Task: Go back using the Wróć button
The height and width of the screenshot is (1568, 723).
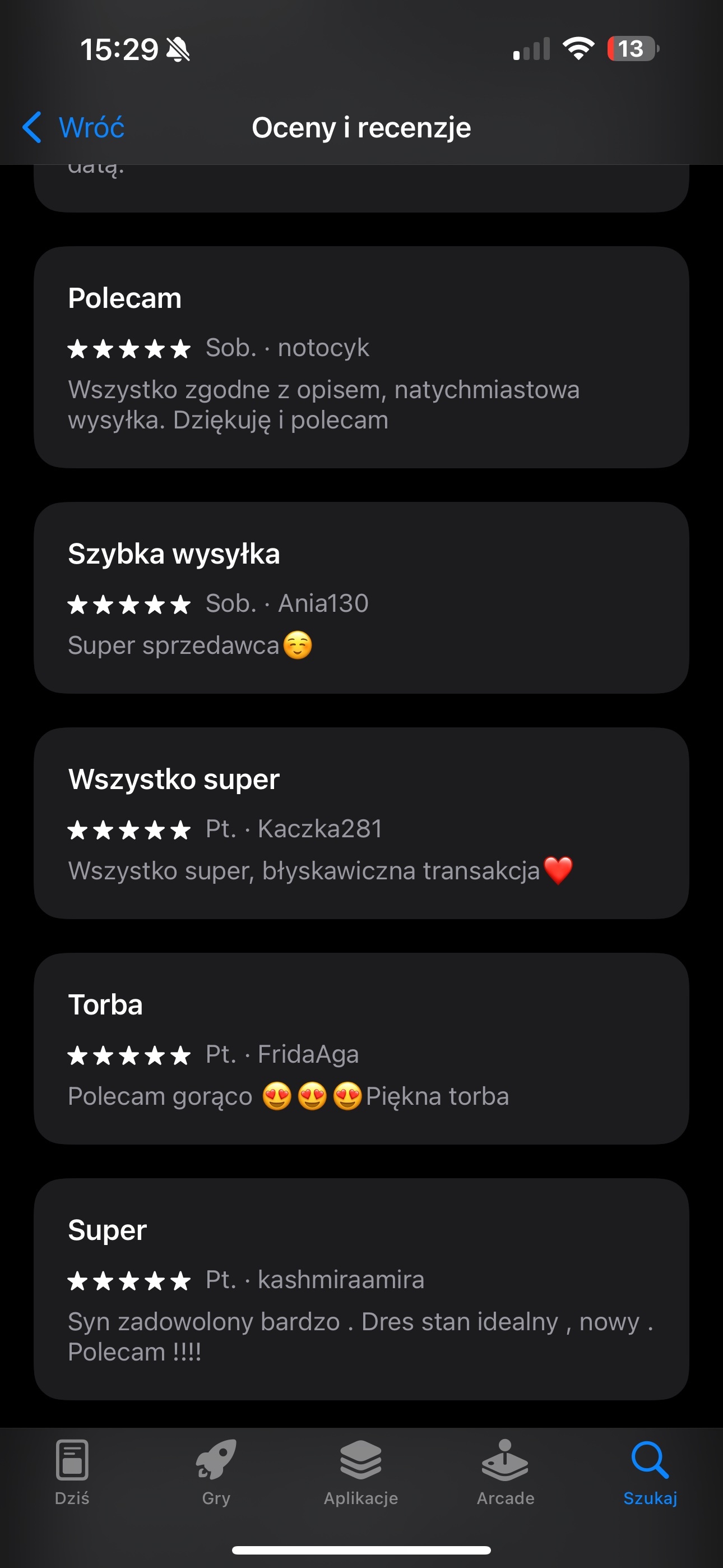Action: (74, 127)
